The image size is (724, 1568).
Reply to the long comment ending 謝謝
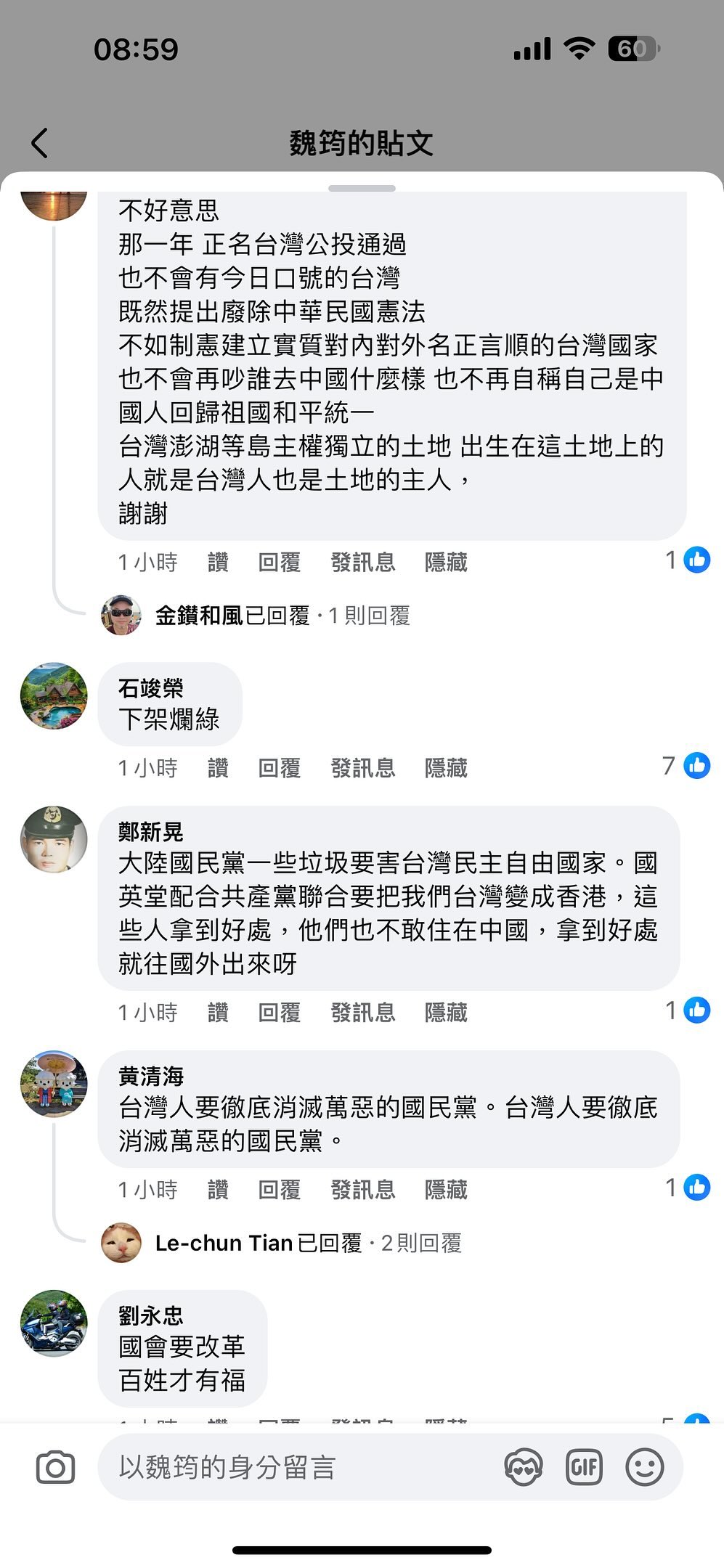point(279,562)
